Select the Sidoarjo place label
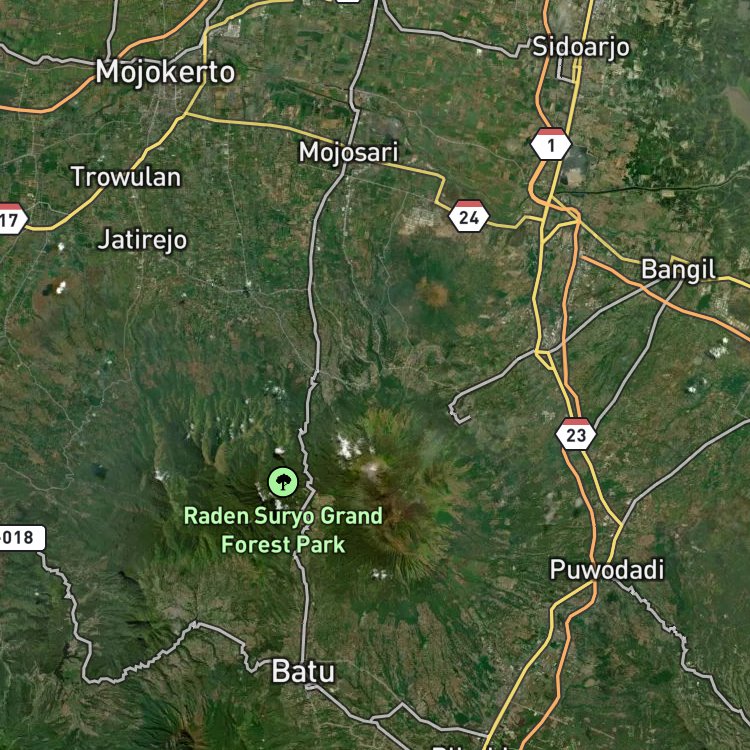 tap(581, 48)
